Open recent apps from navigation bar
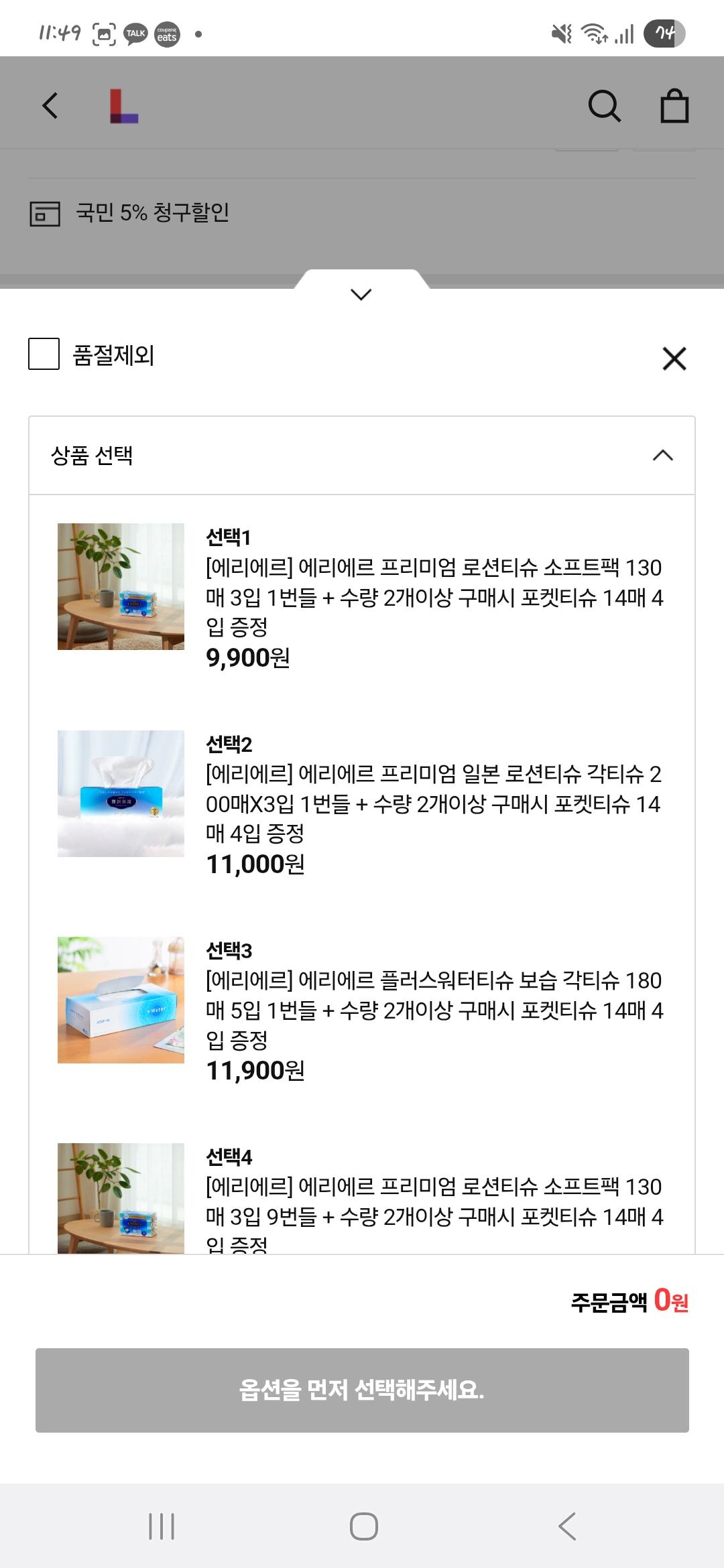Screen dimensions: 724x1568 (162, 1526)
